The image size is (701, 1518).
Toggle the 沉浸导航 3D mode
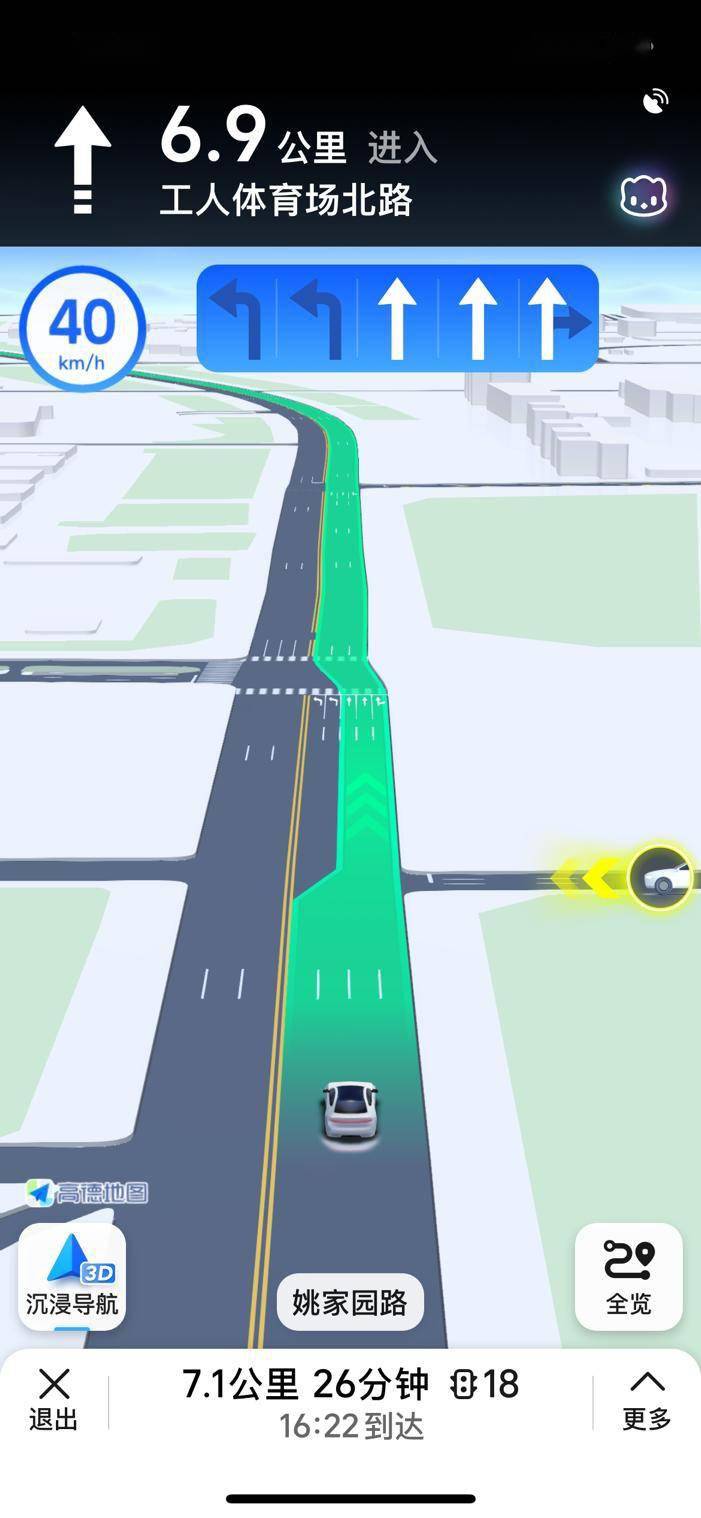(x=72, y=1277)
